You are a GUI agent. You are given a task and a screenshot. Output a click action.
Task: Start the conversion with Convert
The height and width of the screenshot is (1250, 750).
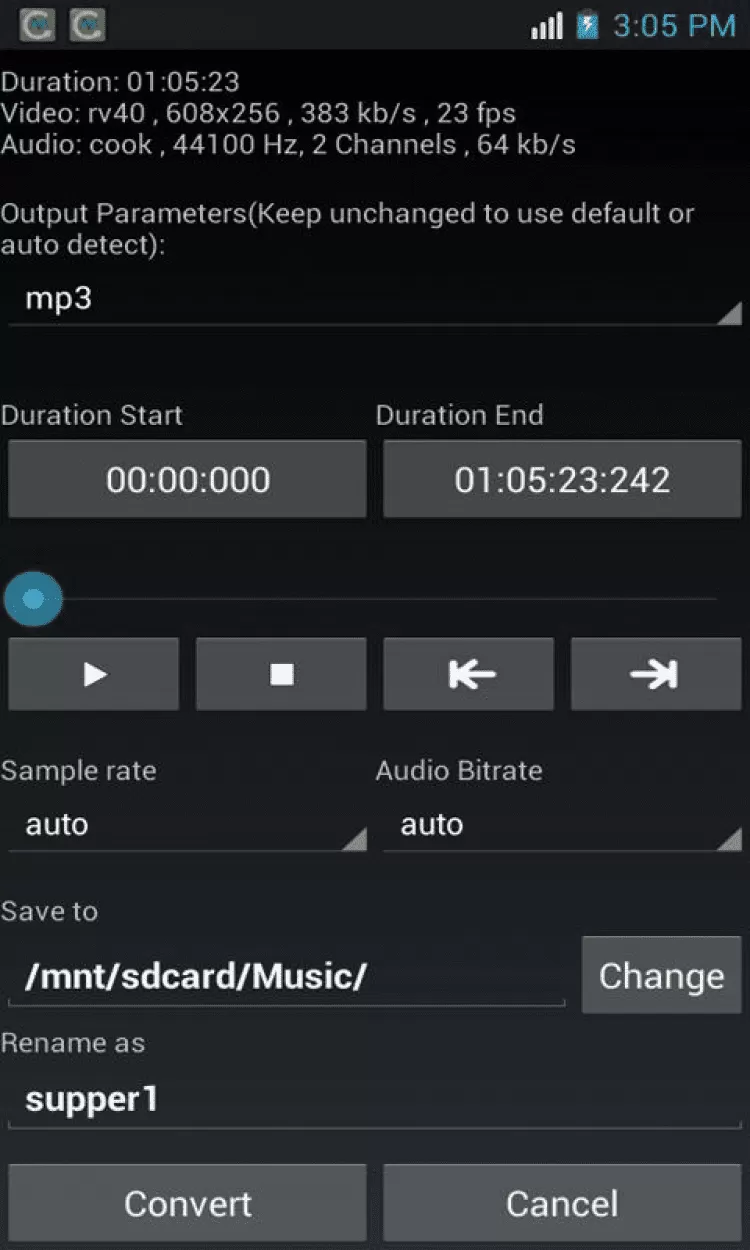click(187, 1204)
